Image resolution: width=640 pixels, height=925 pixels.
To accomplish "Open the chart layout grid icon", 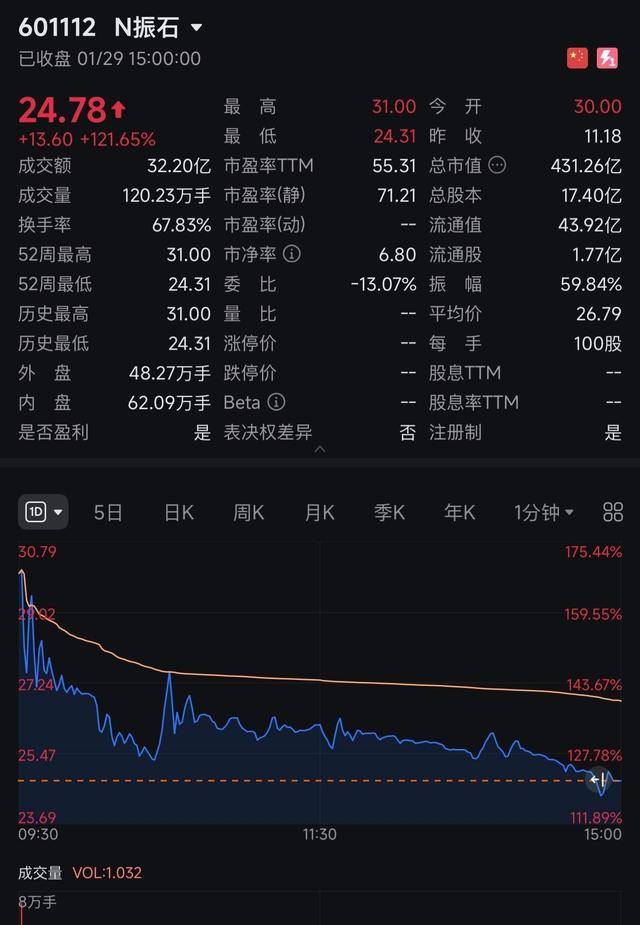I will click(613, 512).
